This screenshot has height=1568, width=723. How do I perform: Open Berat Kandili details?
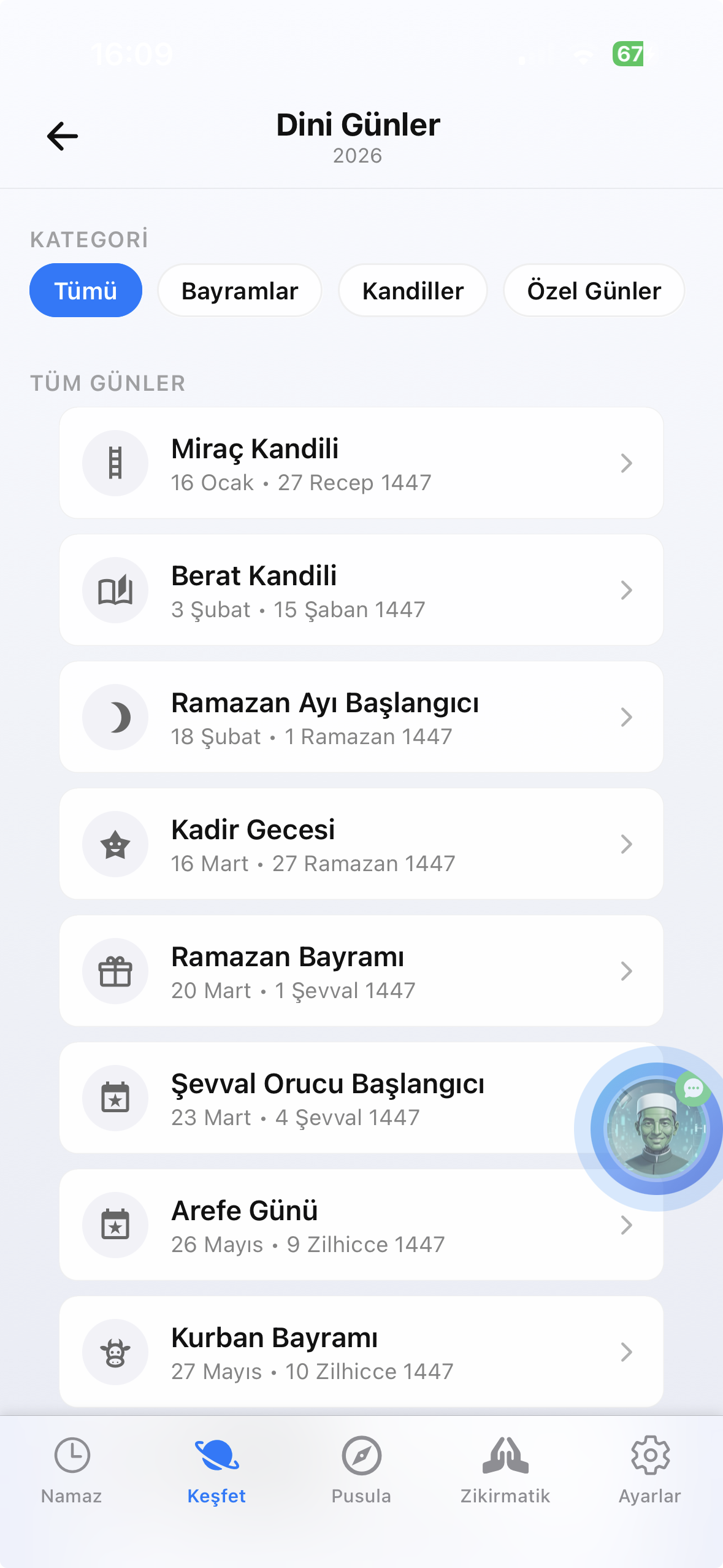pos(361,590)
